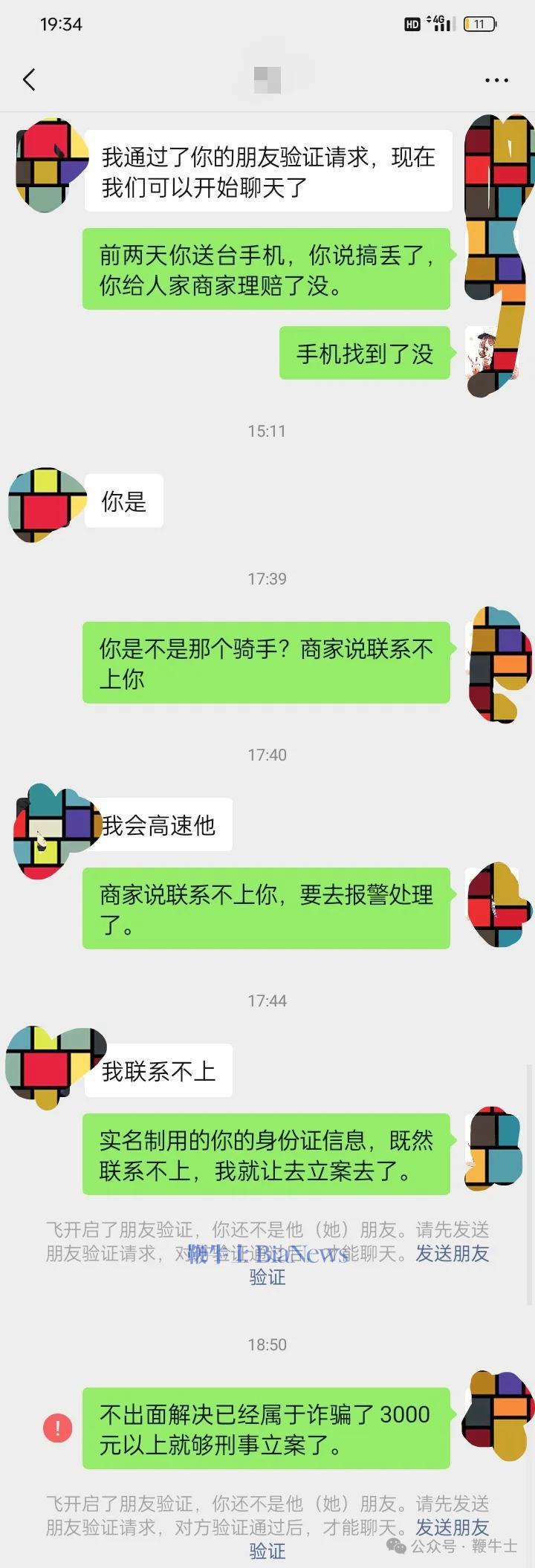The width and height of the screenshot is (535, 1568).
Task: Open the three-dot chat options menu
Action: [496, 80]
